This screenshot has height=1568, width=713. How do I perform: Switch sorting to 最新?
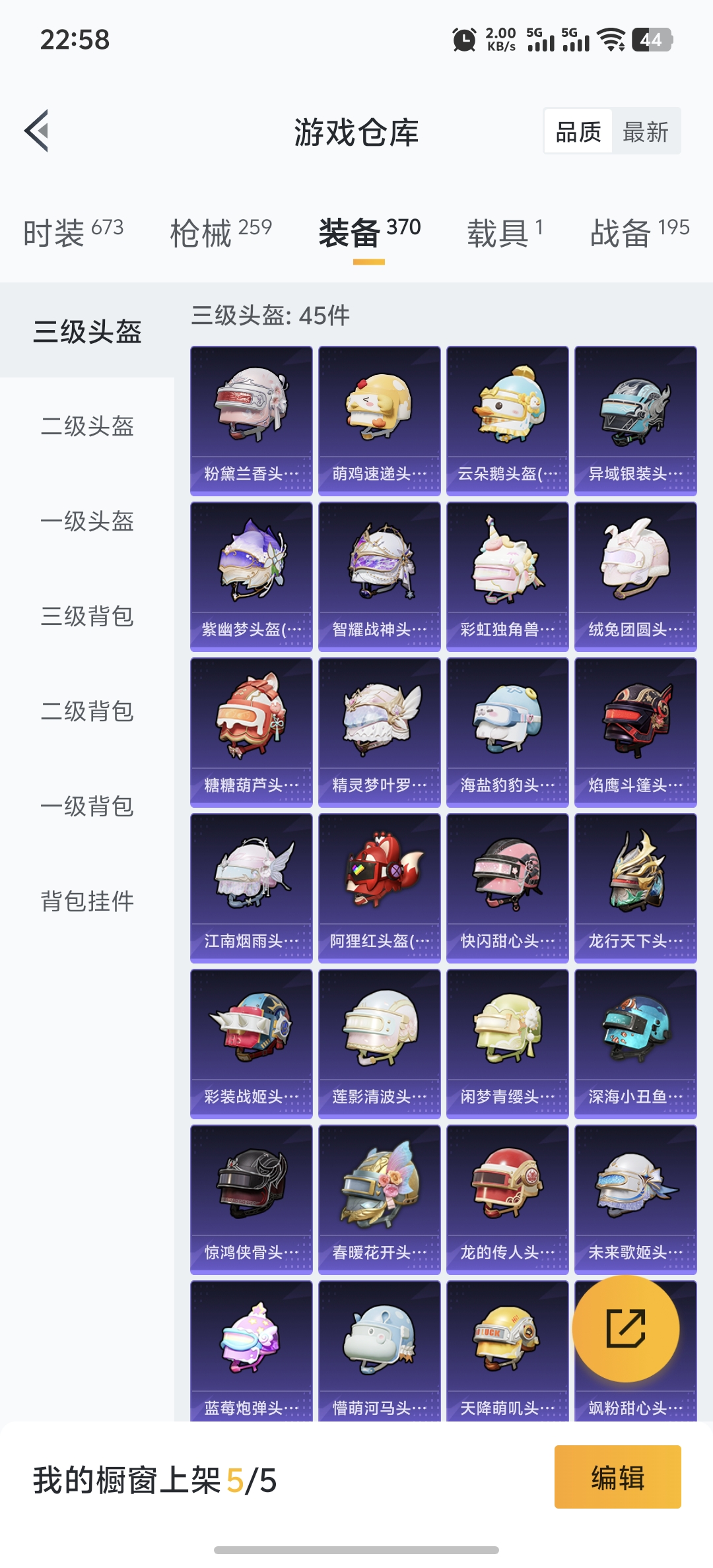click(645, 131)
